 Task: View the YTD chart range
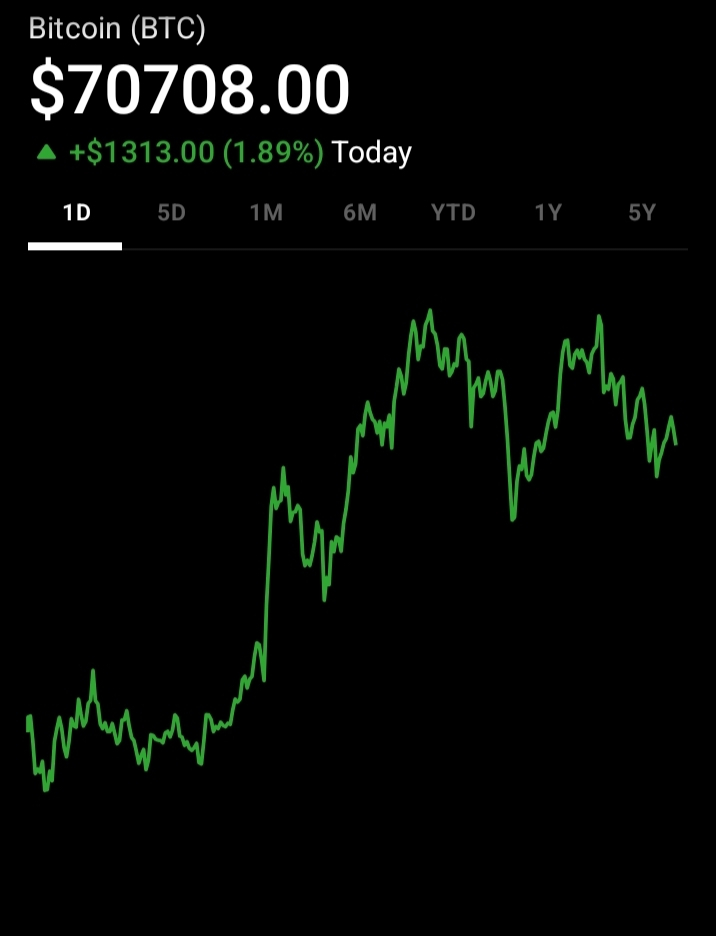click(x=453, y=213)
